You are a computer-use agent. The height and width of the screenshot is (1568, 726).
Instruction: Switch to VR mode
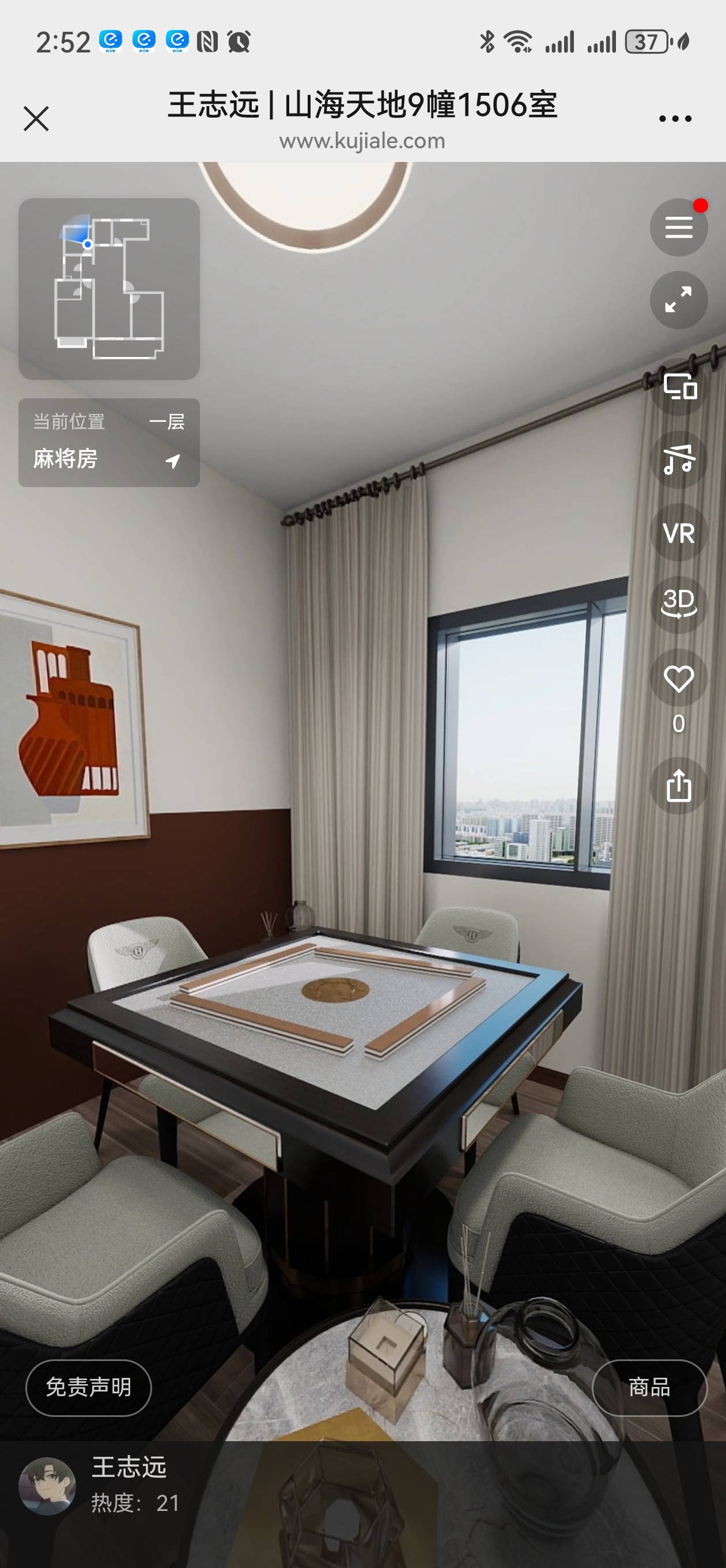tap(679, 533)
